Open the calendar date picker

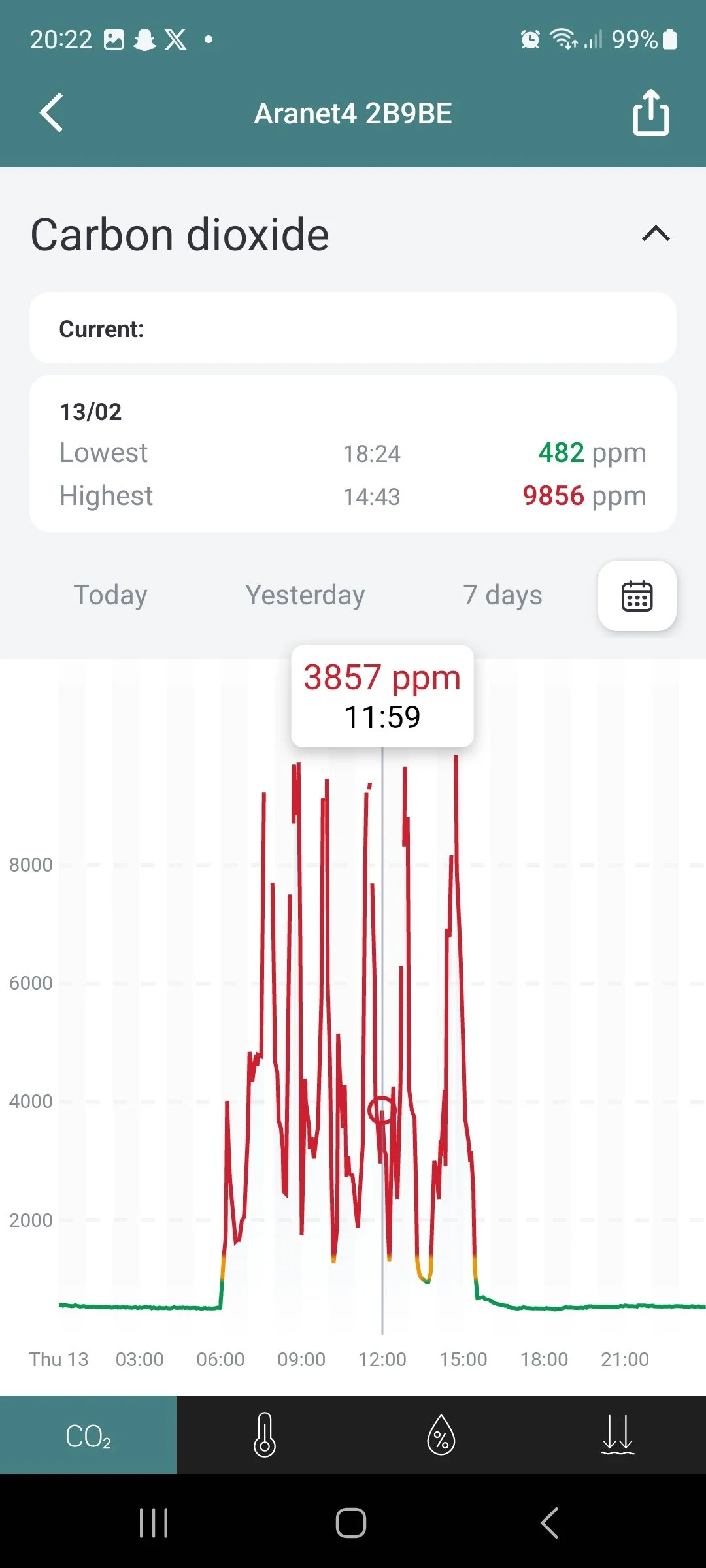pyautogui.click(x=637, y=596)
